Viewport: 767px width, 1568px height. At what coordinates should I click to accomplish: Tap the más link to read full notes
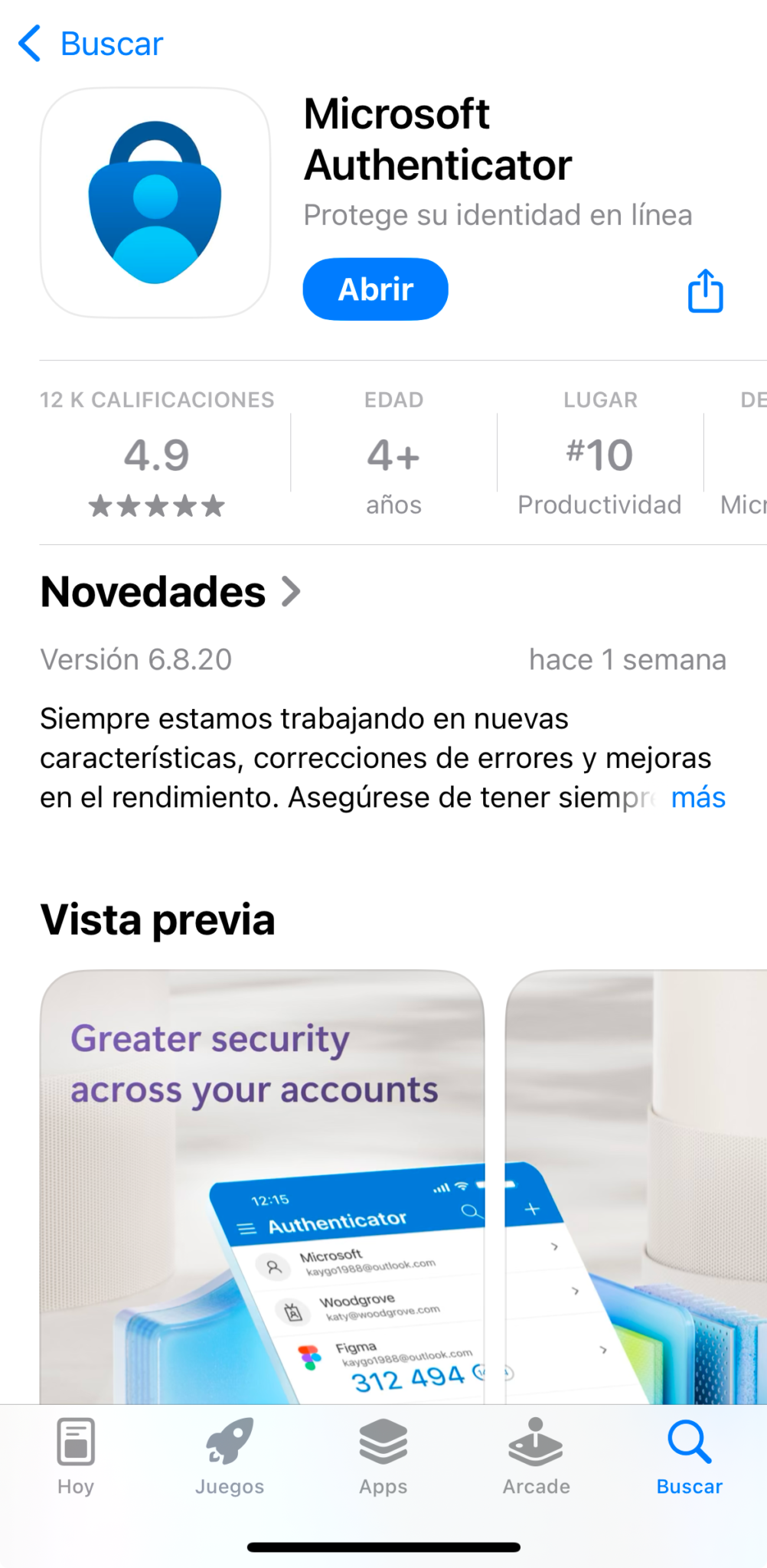698,797
